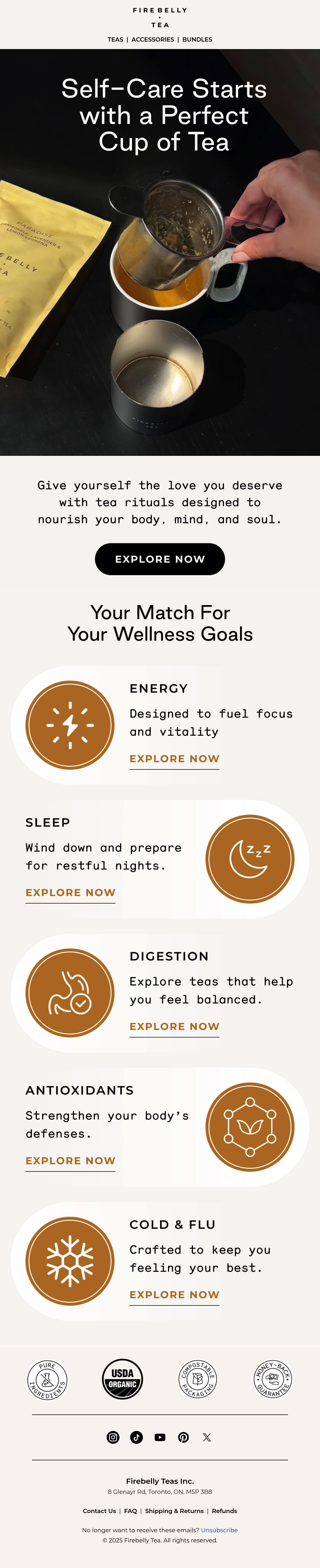Image resolution: width=320 pixels, height=1568 pixels.
Task: Explore the Cold & Flu teas
Action: click(175, 1295)
